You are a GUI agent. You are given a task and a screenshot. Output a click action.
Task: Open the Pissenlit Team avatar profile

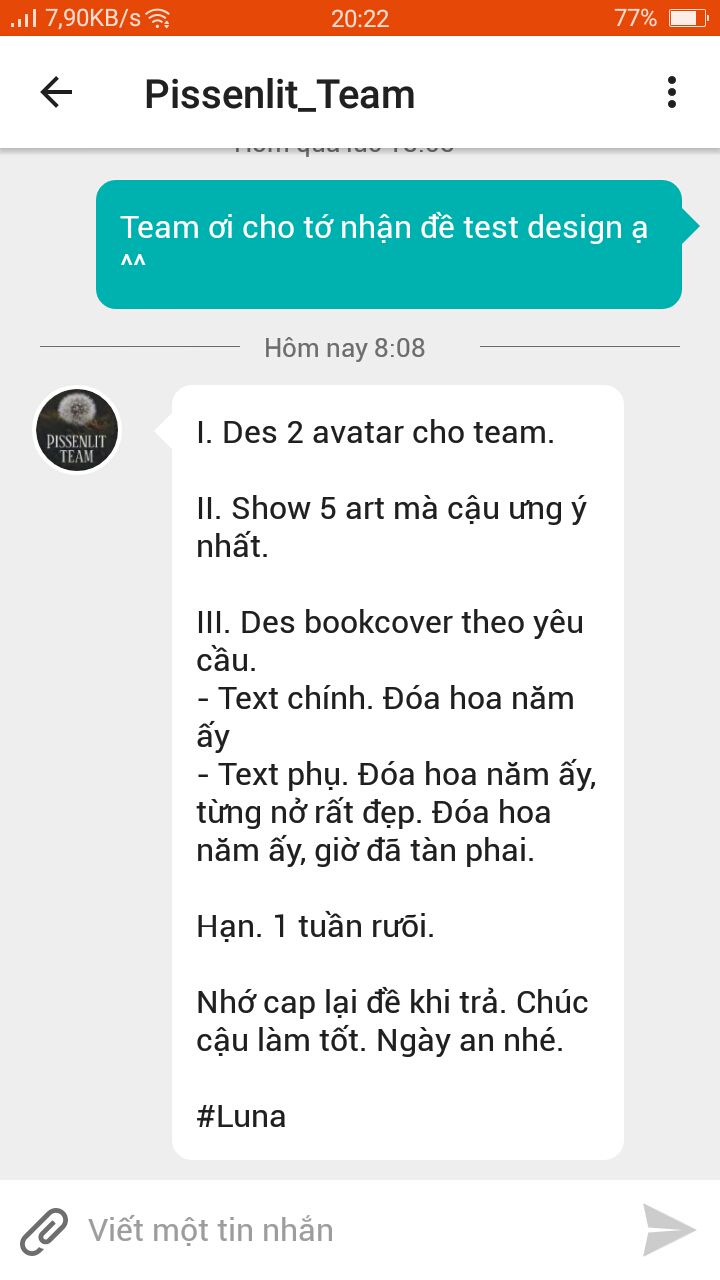(x=78, y=431)
